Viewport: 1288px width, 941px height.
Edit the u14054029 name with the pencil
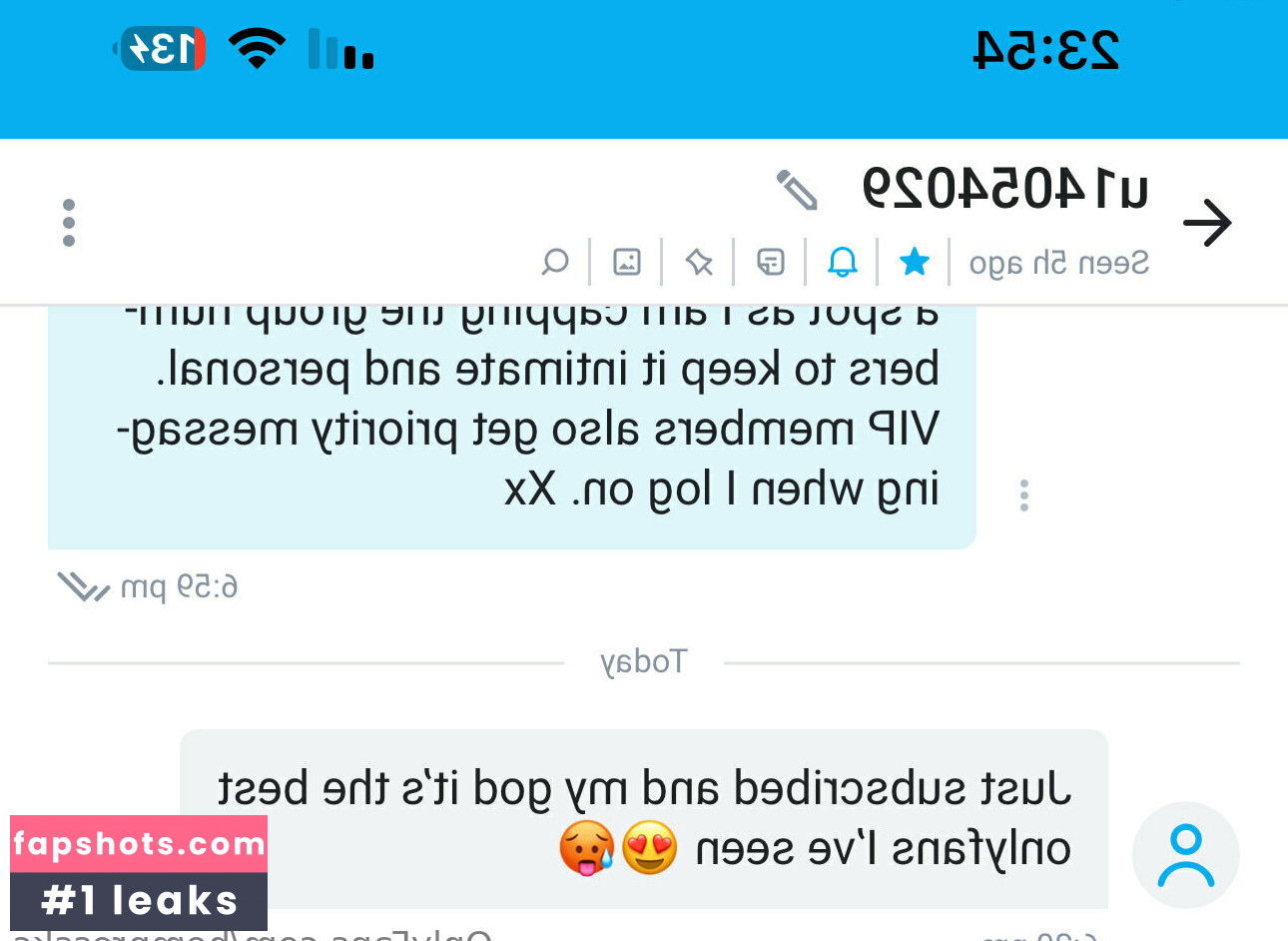tap(797, 190)
